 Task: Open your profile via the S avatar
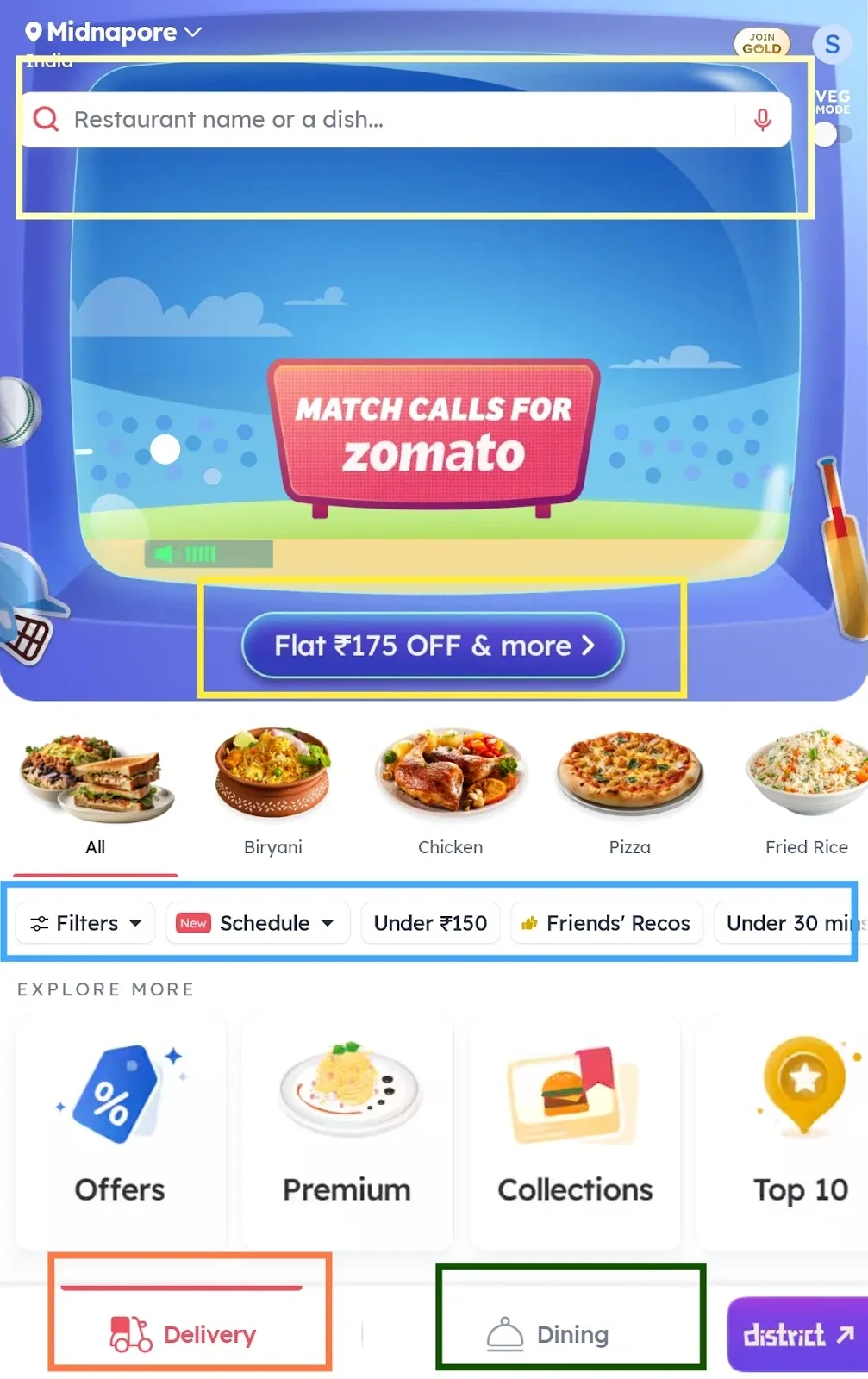(831, 44)
